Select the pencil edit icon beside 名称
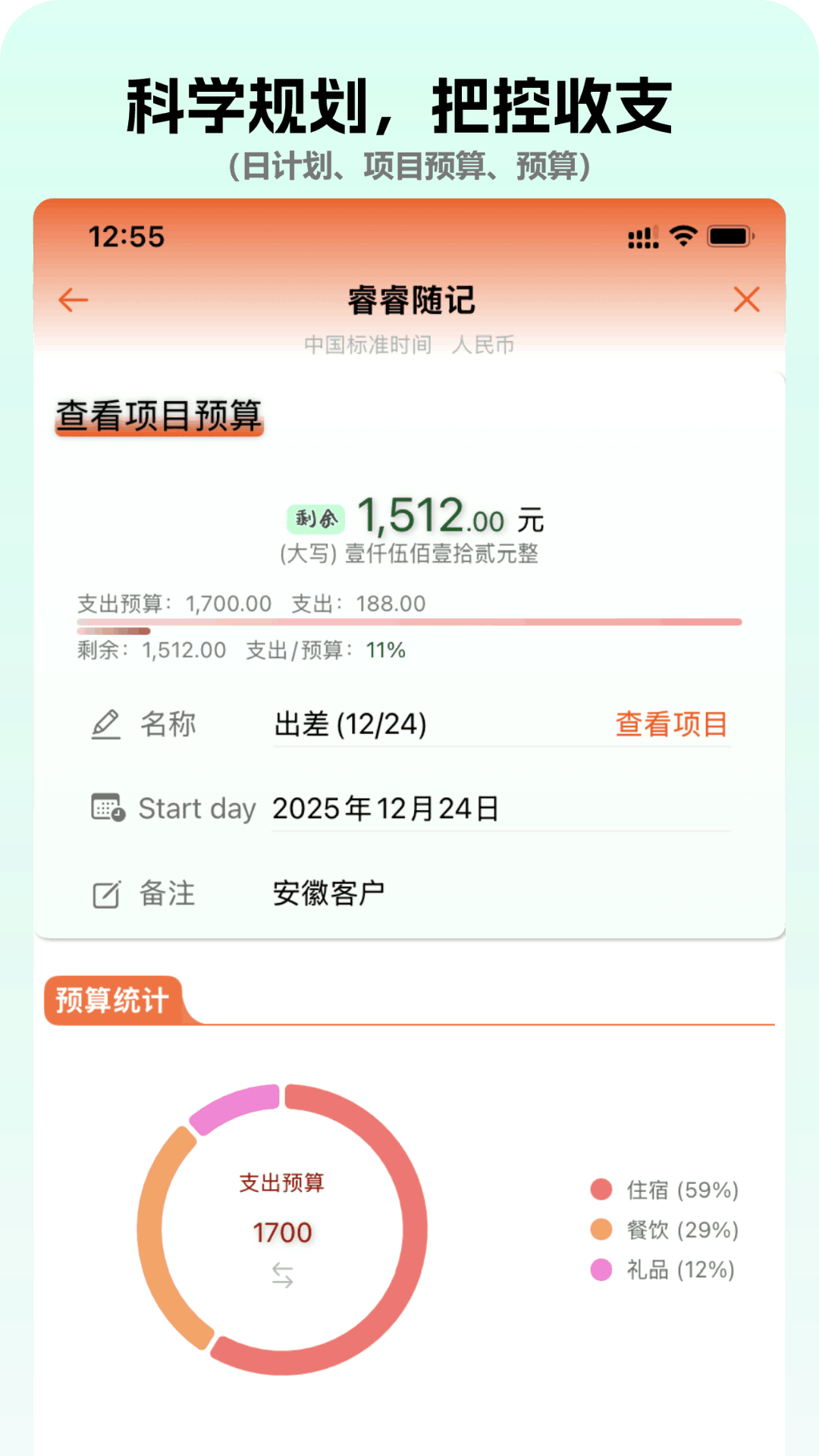This screenshot has width=819, height=1456. [x=107, y=724]
